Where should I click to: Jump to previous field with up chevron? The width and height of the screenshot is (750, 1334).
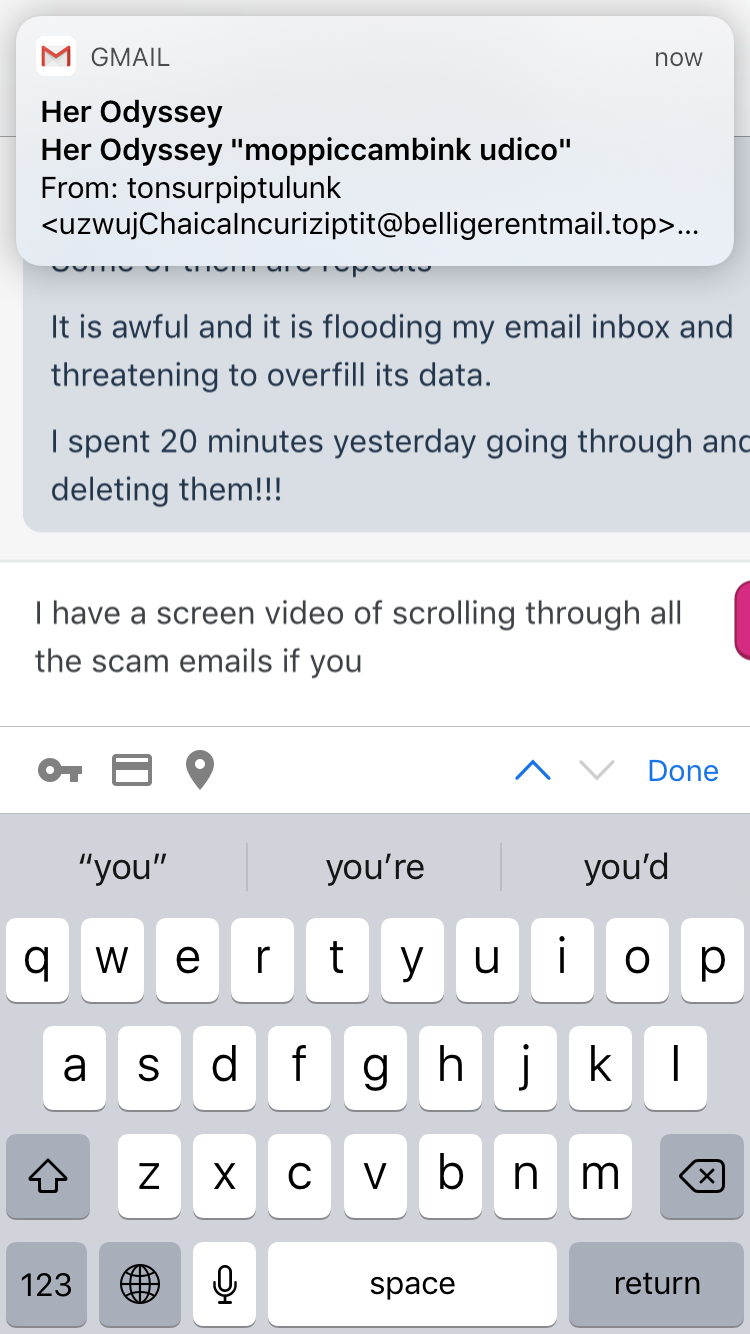(532, 770)
